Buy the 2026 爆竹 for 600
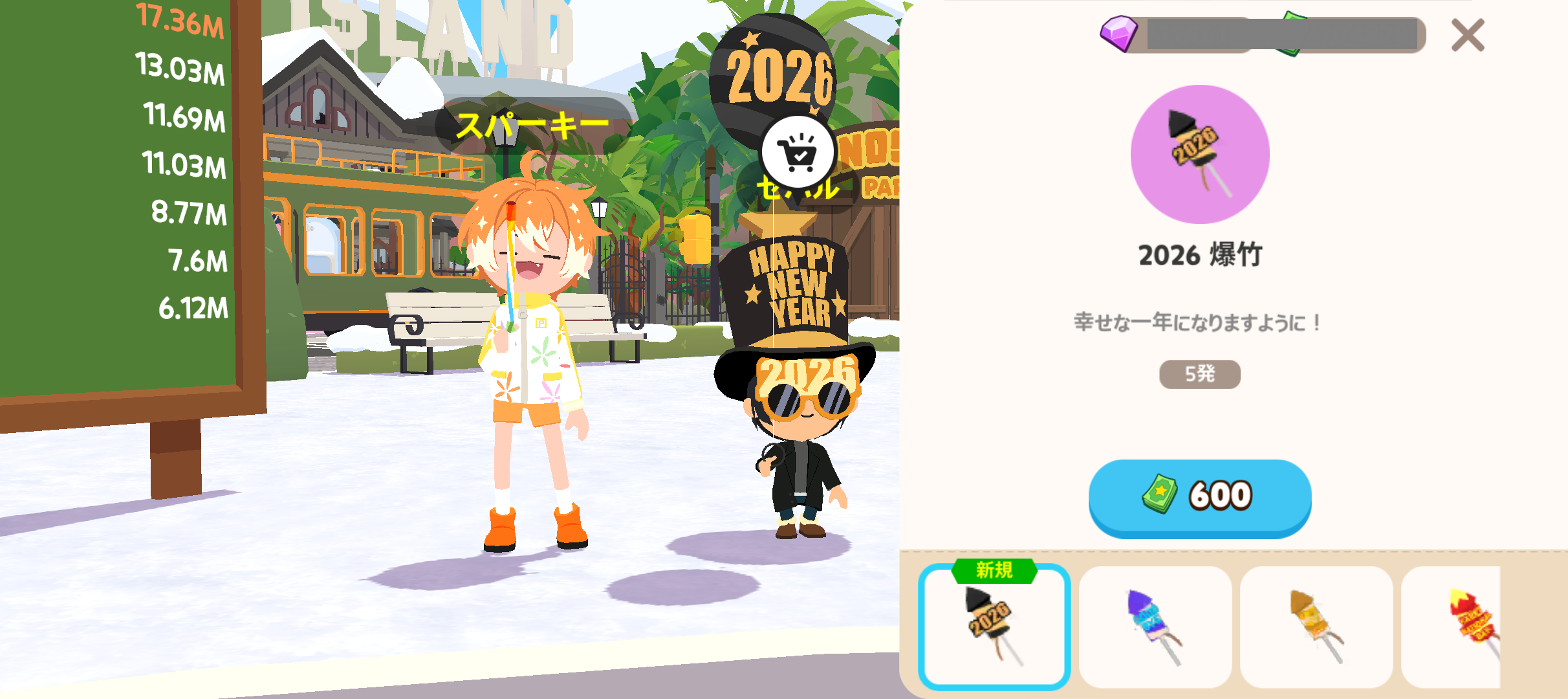 coord(1199,496)
